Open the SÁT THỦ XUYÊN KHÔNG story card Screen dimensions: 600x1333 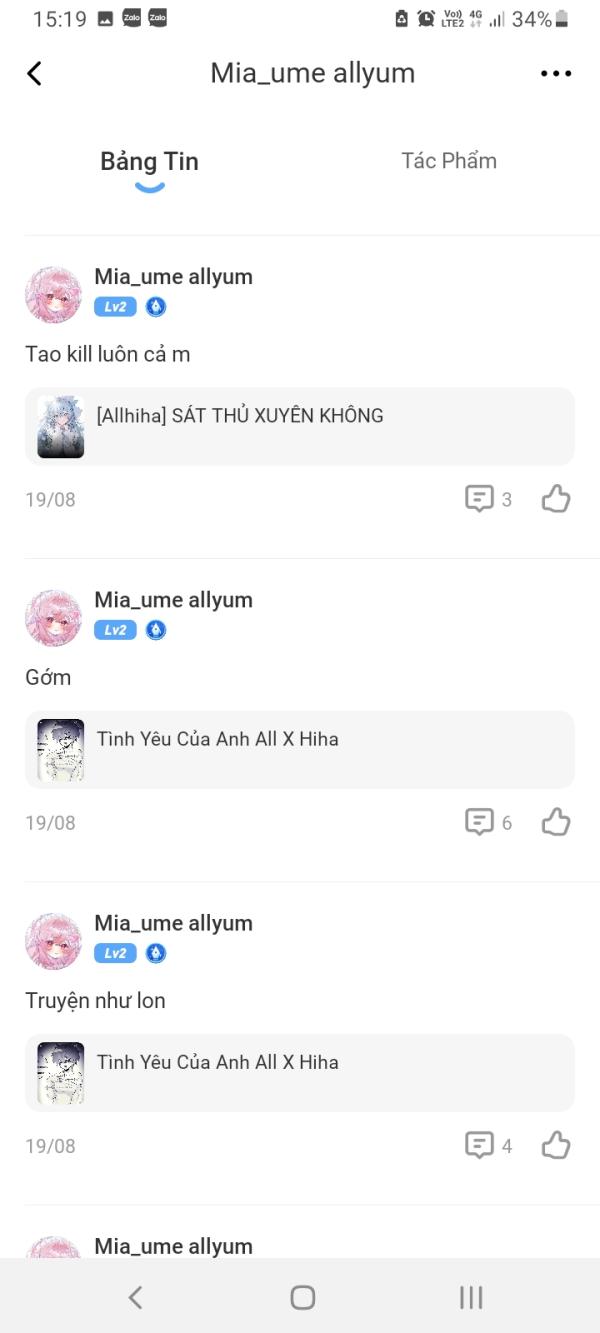click(x=300, y=426)
